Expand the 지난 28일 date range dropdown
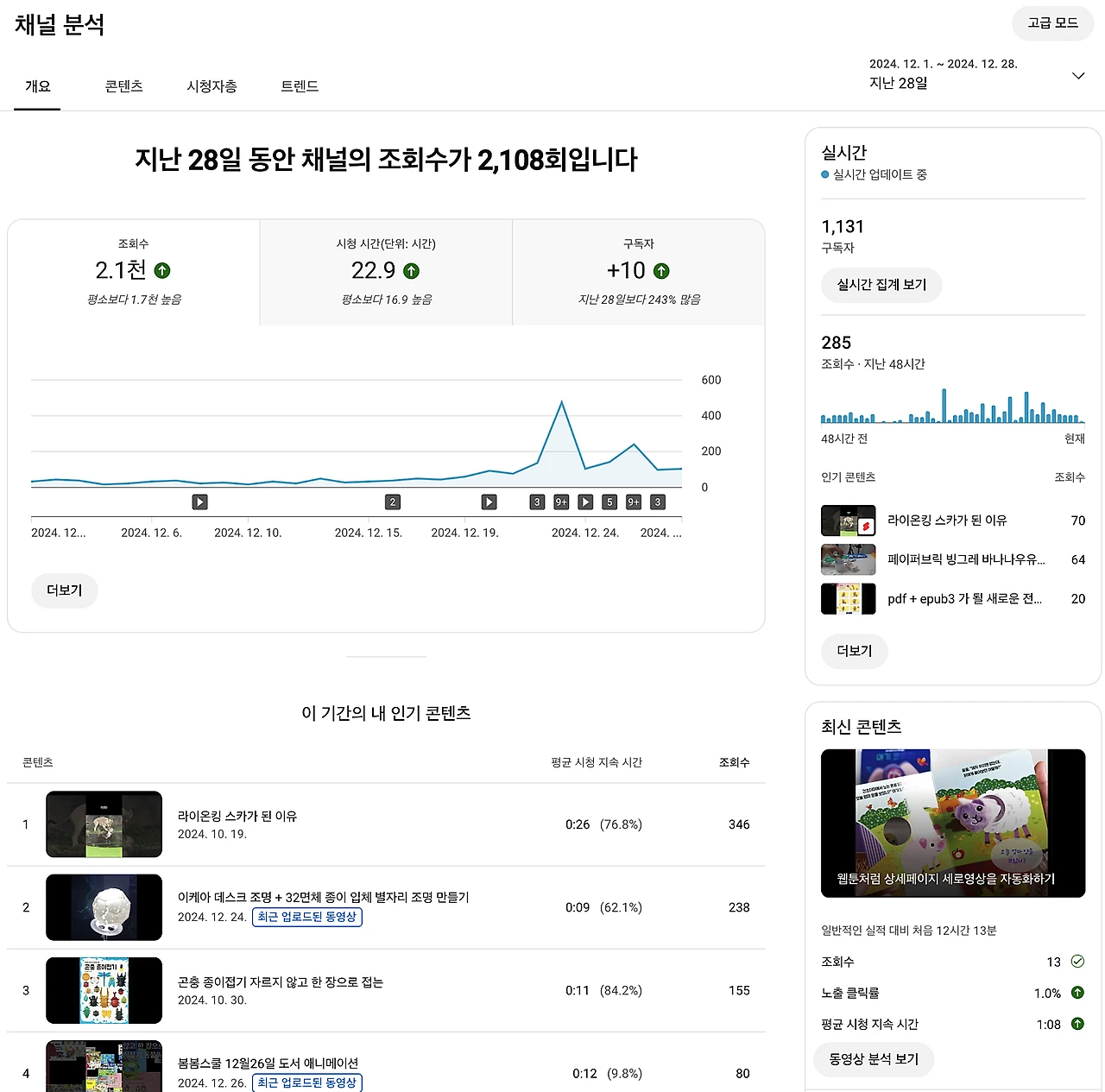 [977, 75]
